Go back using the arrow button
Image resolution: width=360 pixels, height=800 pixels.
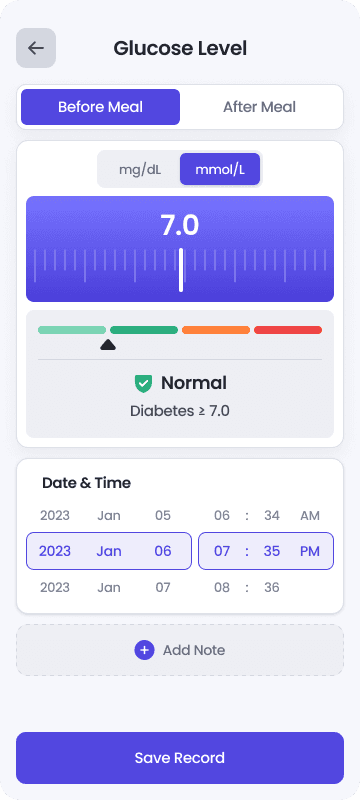36,48
